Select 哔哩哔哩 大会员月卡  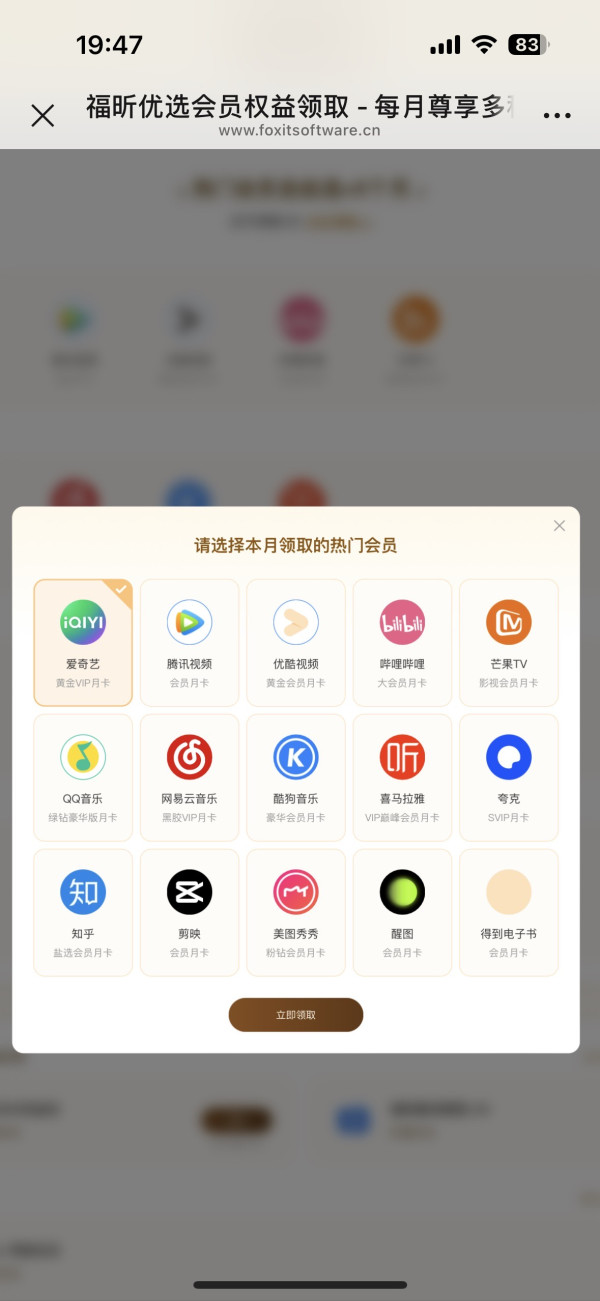[x=402, y=643]
